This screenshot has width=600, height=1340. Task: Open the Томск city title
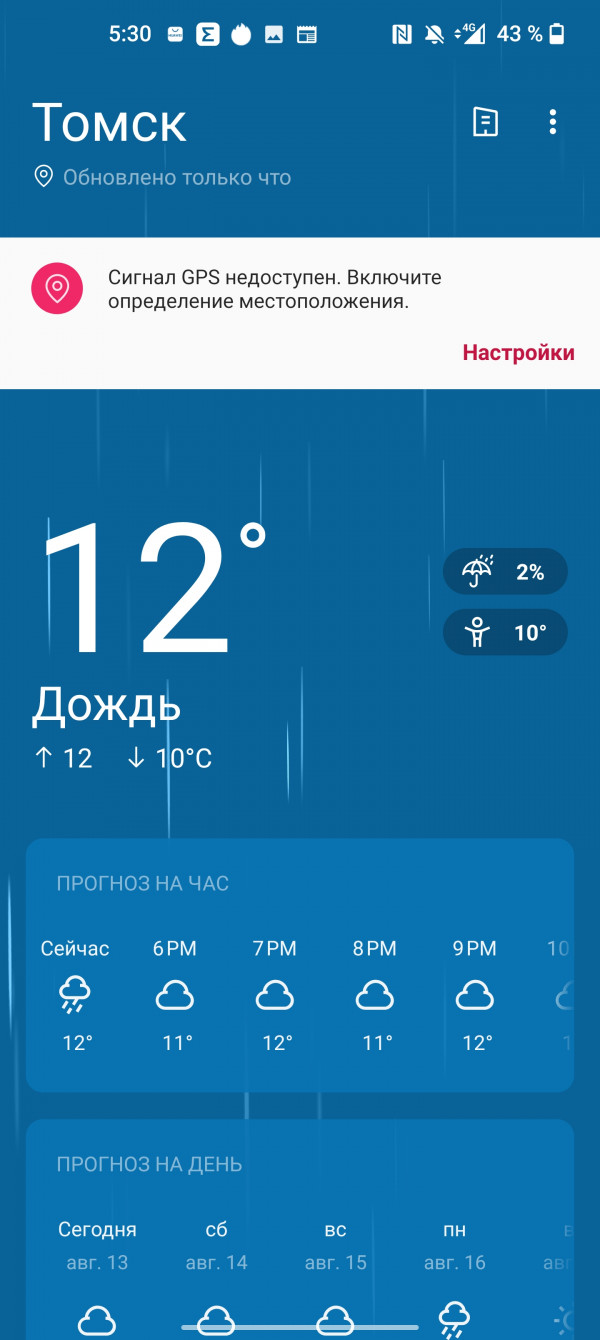(110, 123)
